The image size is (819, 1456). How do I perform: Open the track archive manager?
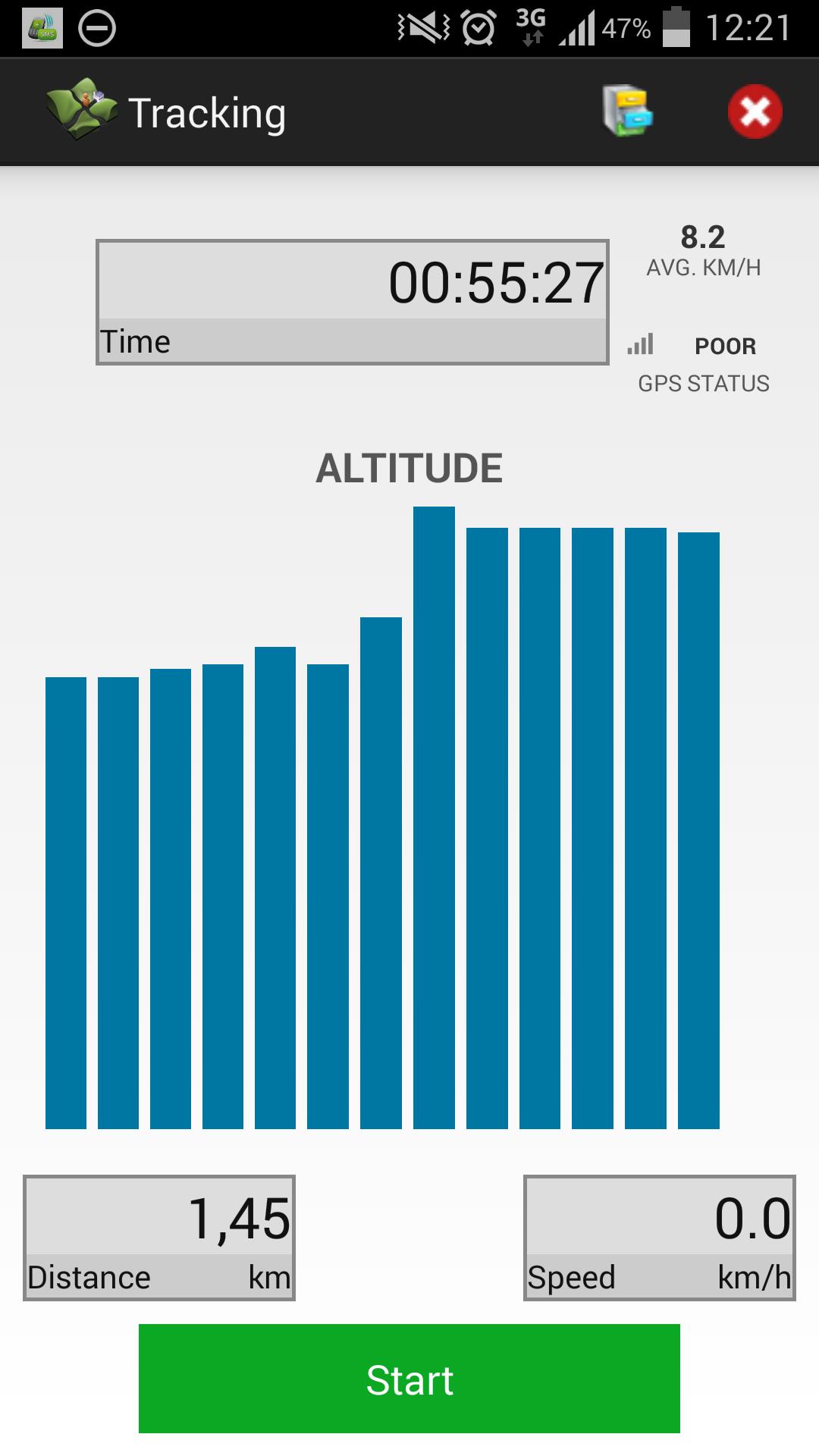(626, 111)
